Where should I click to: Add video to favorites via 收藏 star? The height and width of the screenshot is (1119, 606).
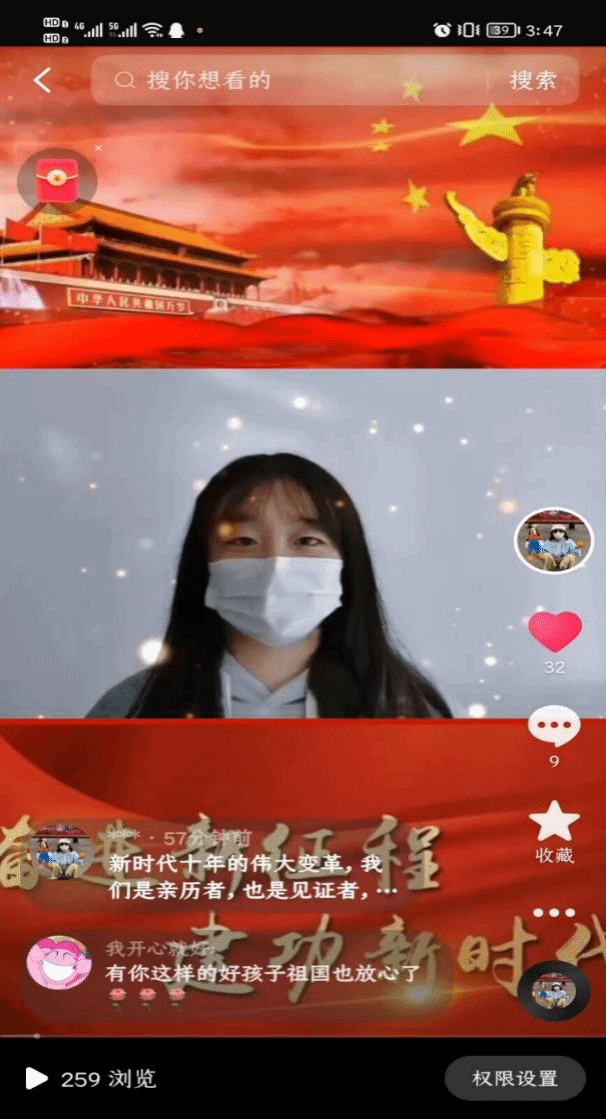(554, 824)
